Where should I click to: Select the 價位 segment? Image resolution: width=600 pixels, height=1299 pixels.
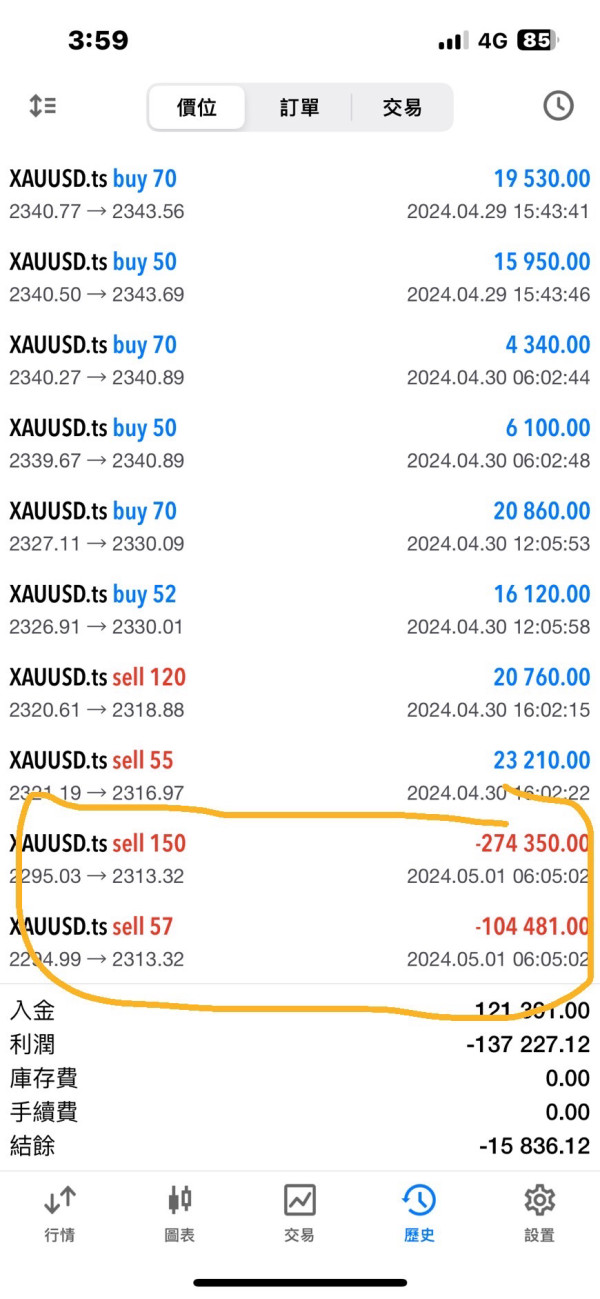197,108
